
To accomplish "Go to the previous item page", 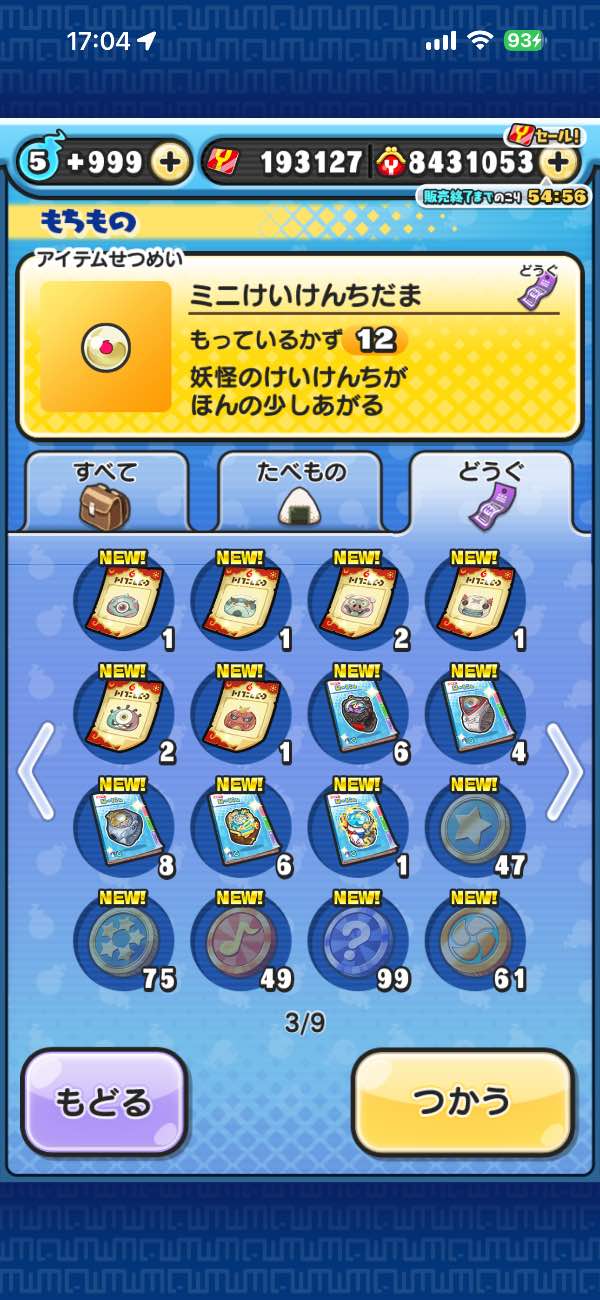I will pyautogui.click(x=33, y=770).
